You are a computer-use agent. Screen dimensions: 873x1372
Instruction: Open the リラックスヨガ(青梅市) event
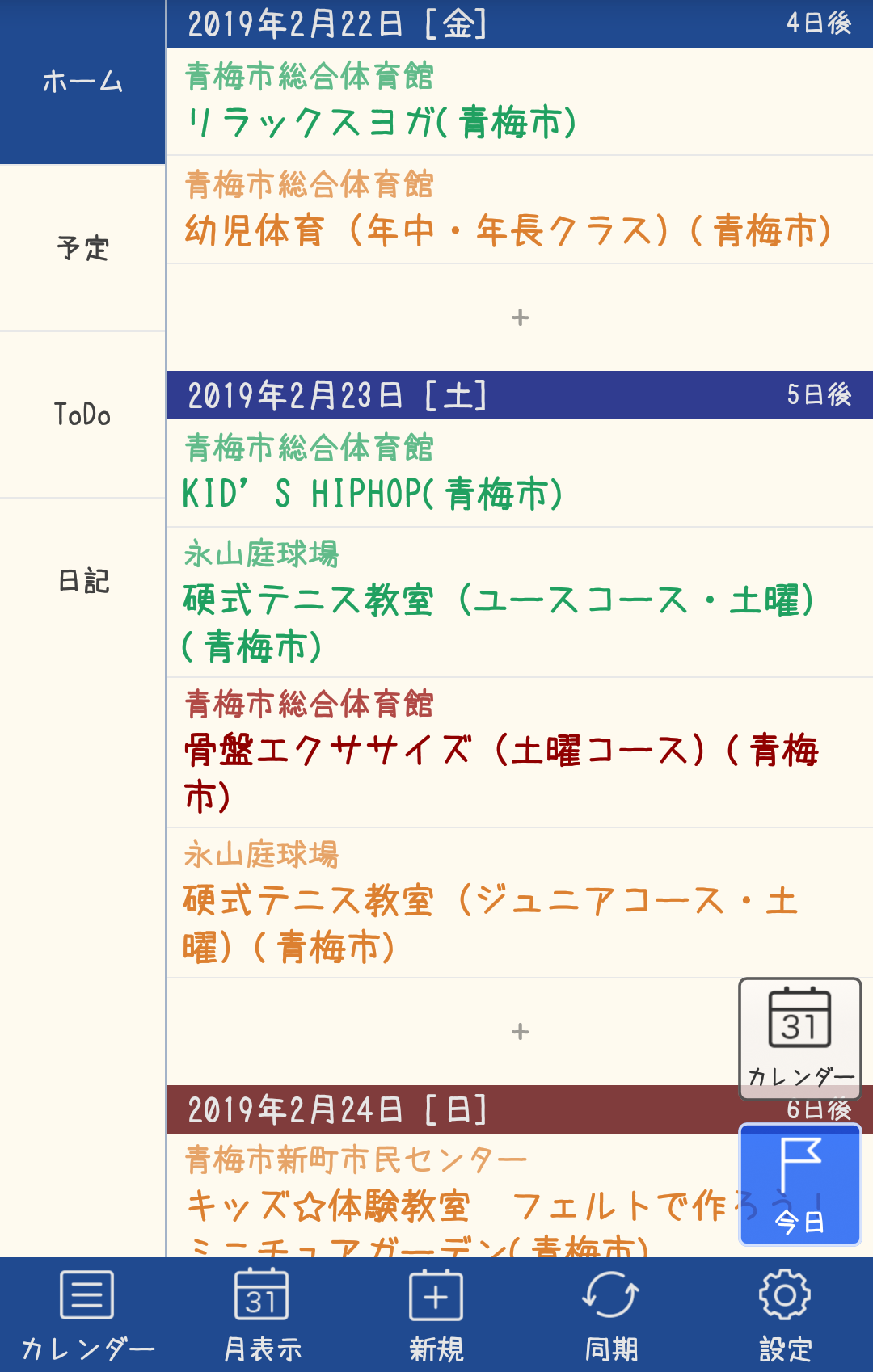click(519, 102)
